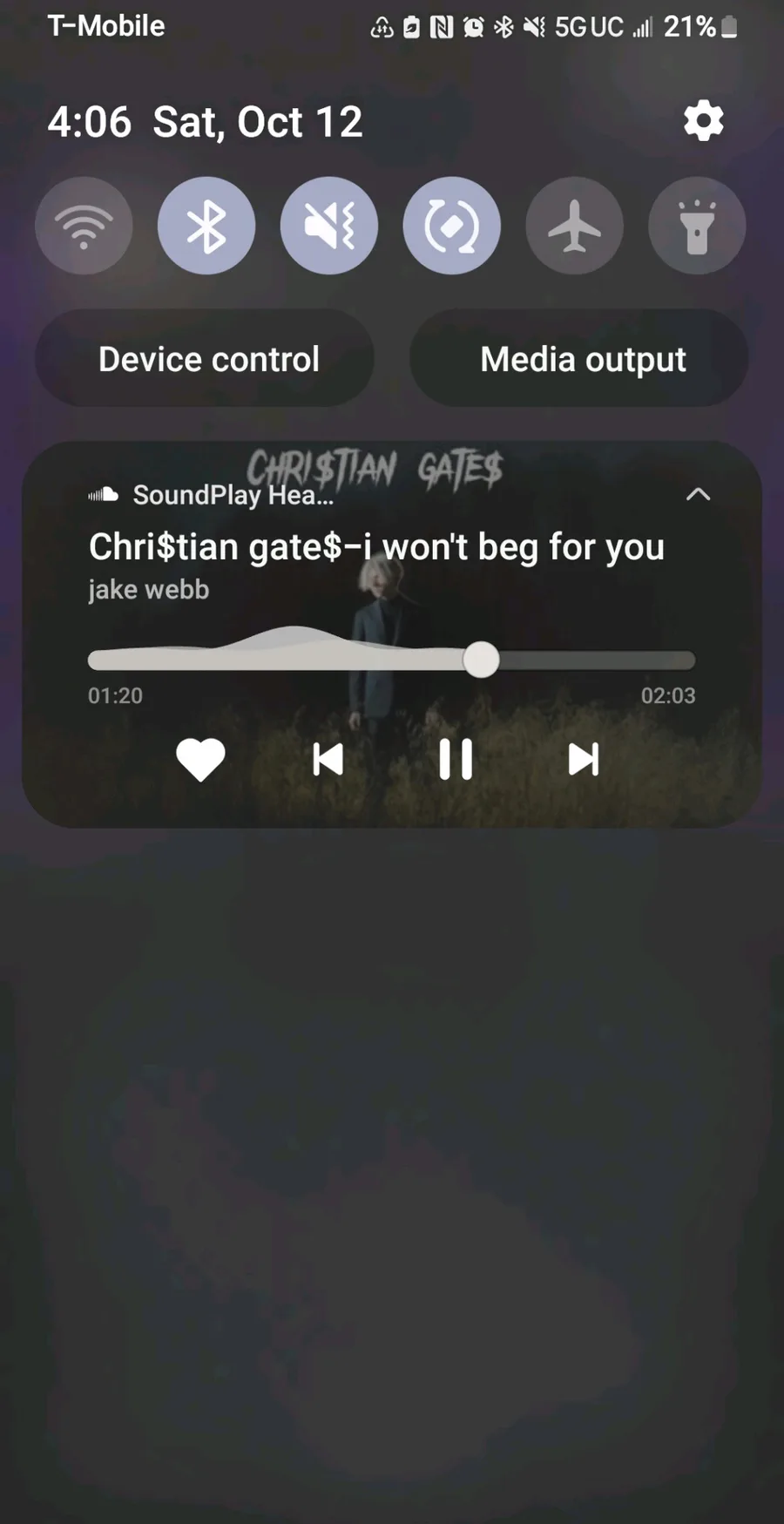Tap the playback progress bar to seek
The image size is (784, 1524).
point(392,660)
